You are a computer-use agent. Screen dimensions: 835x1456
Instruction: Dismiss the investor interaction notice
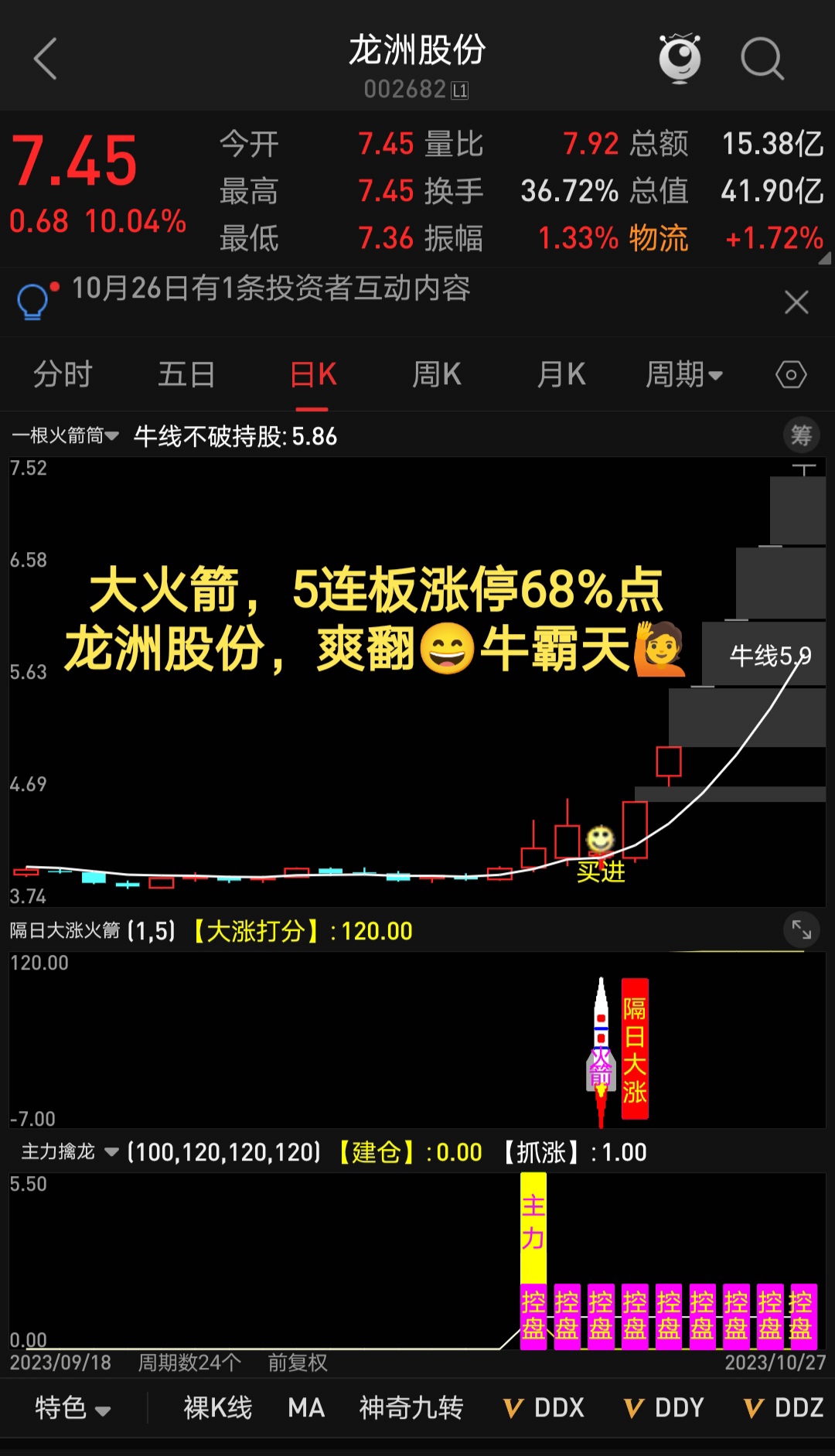(796, 302)
